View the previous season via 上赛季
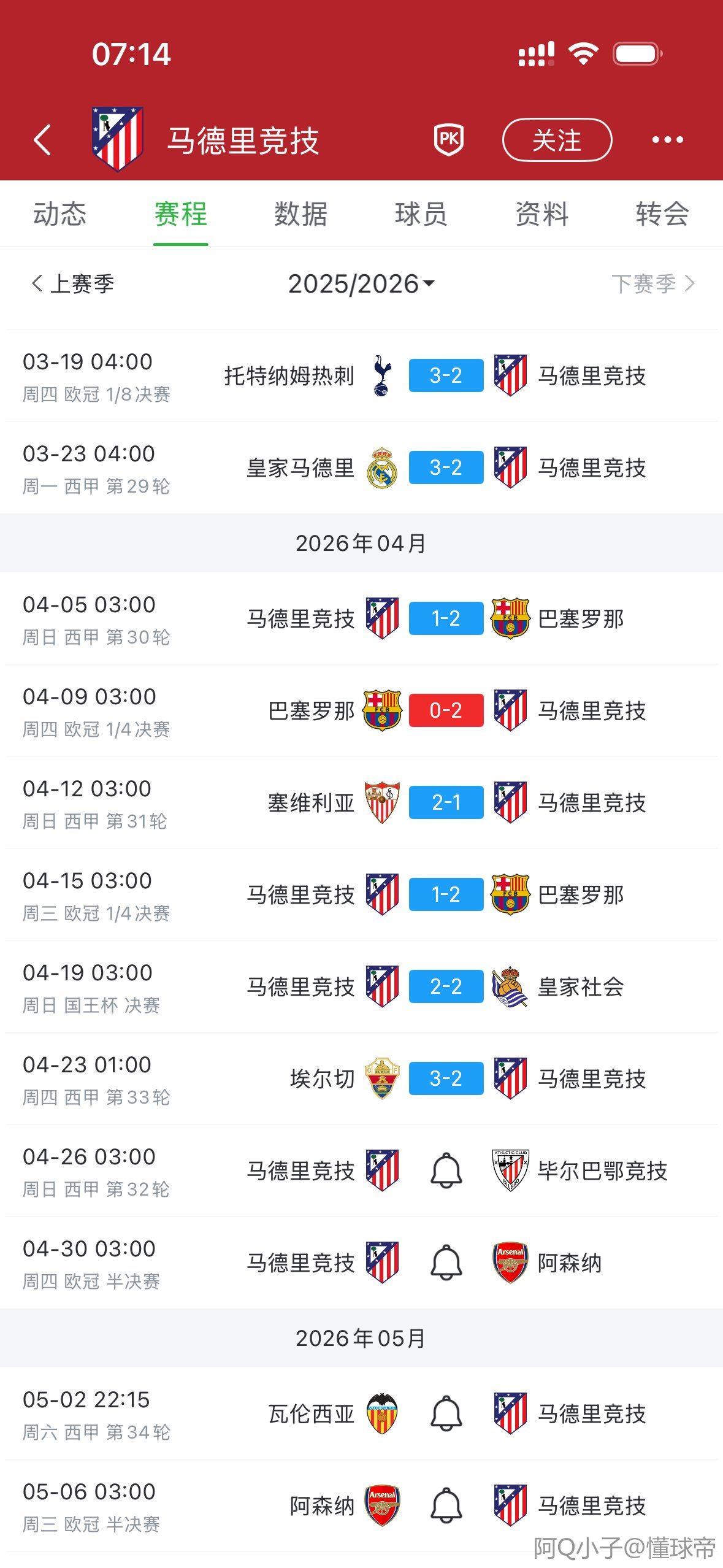Image resolution: width=723 pixels, height=1568 pixels. (74, 283)
